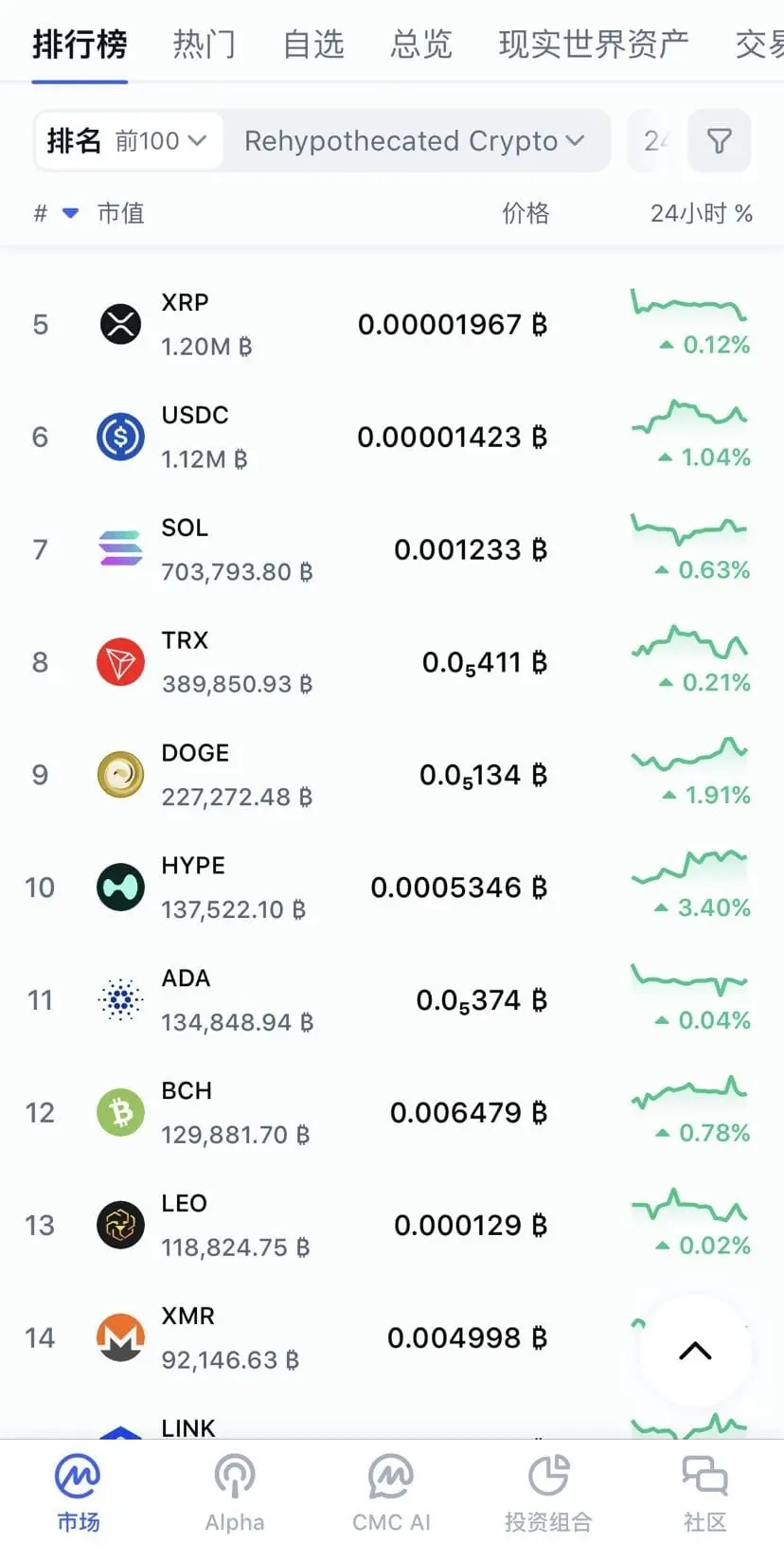Switch to the 自选 tab
The height and width of the screenshot is (1561, 784).
click(x=313, y=45)
